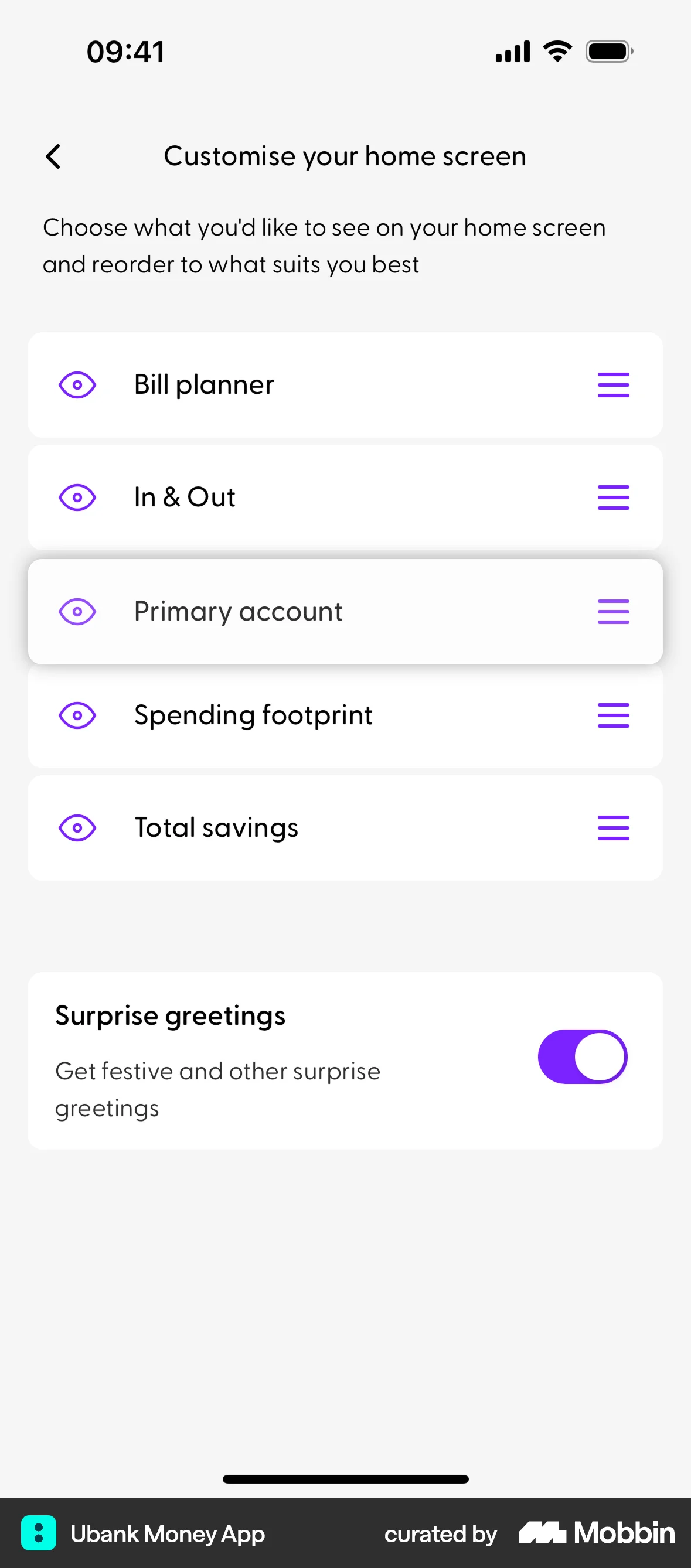Click the eye icon beside Total savings

pyautogui.click(x=77, y=827)
